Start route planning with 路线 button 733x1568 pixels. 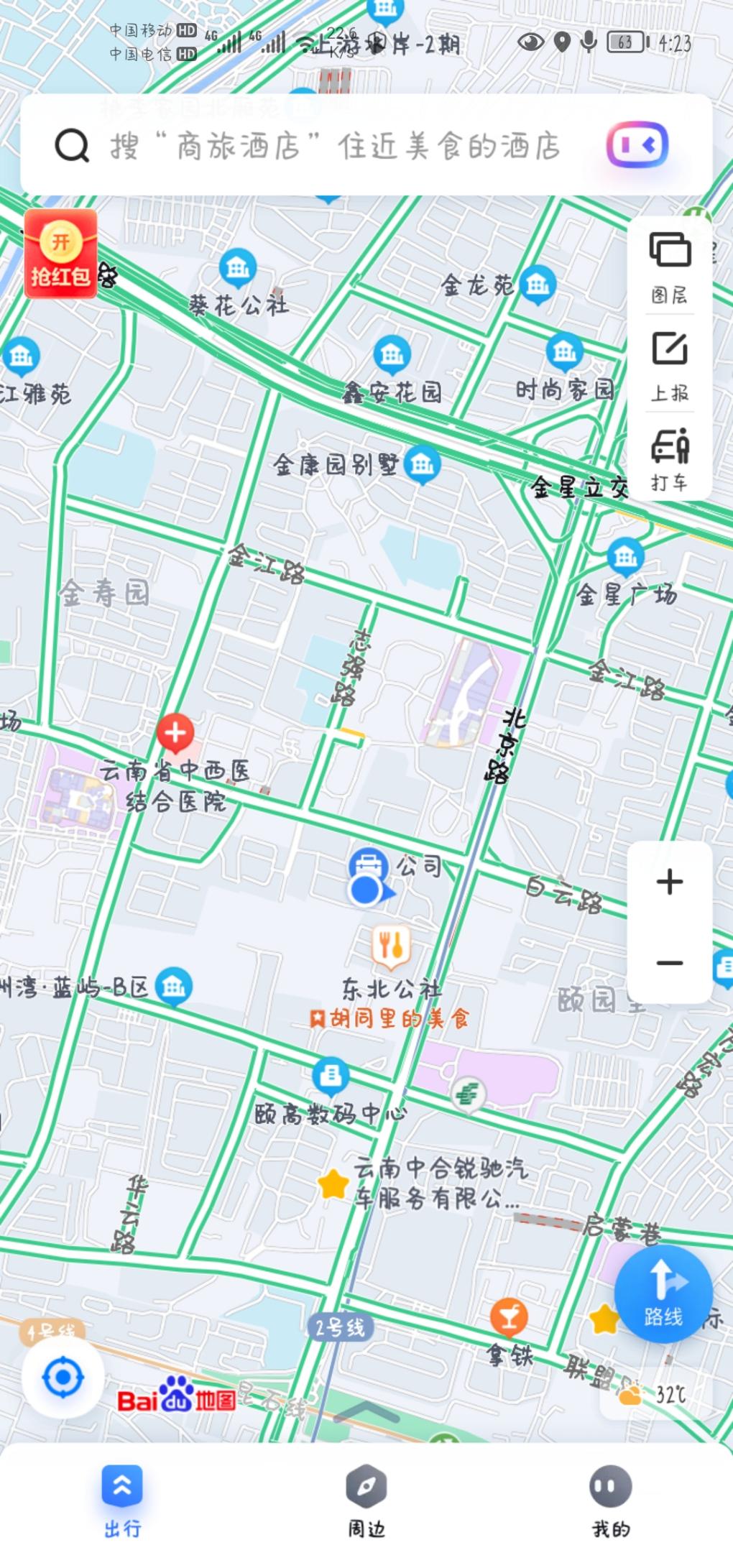(x=663, y=1295)
